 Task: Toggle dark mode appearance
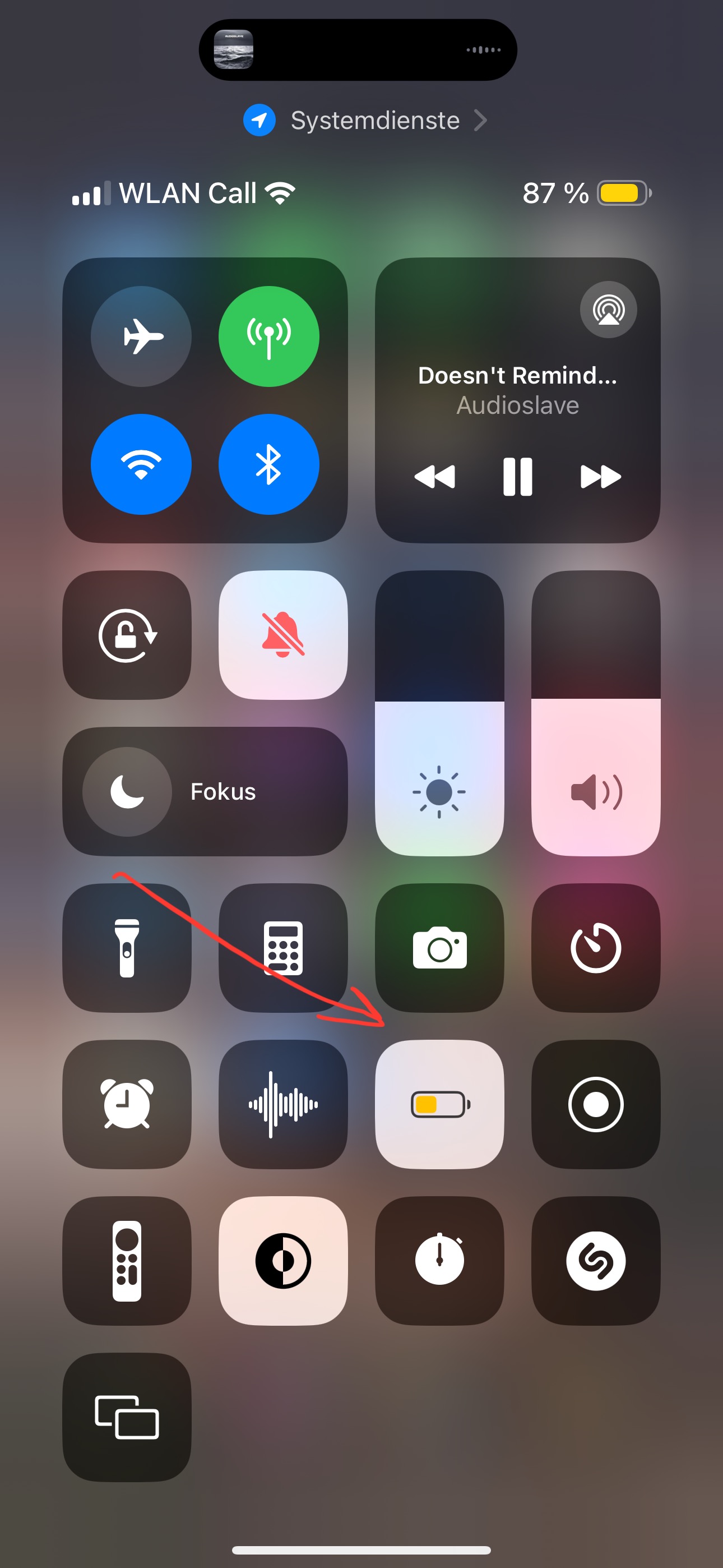(x=283, y=1261)
